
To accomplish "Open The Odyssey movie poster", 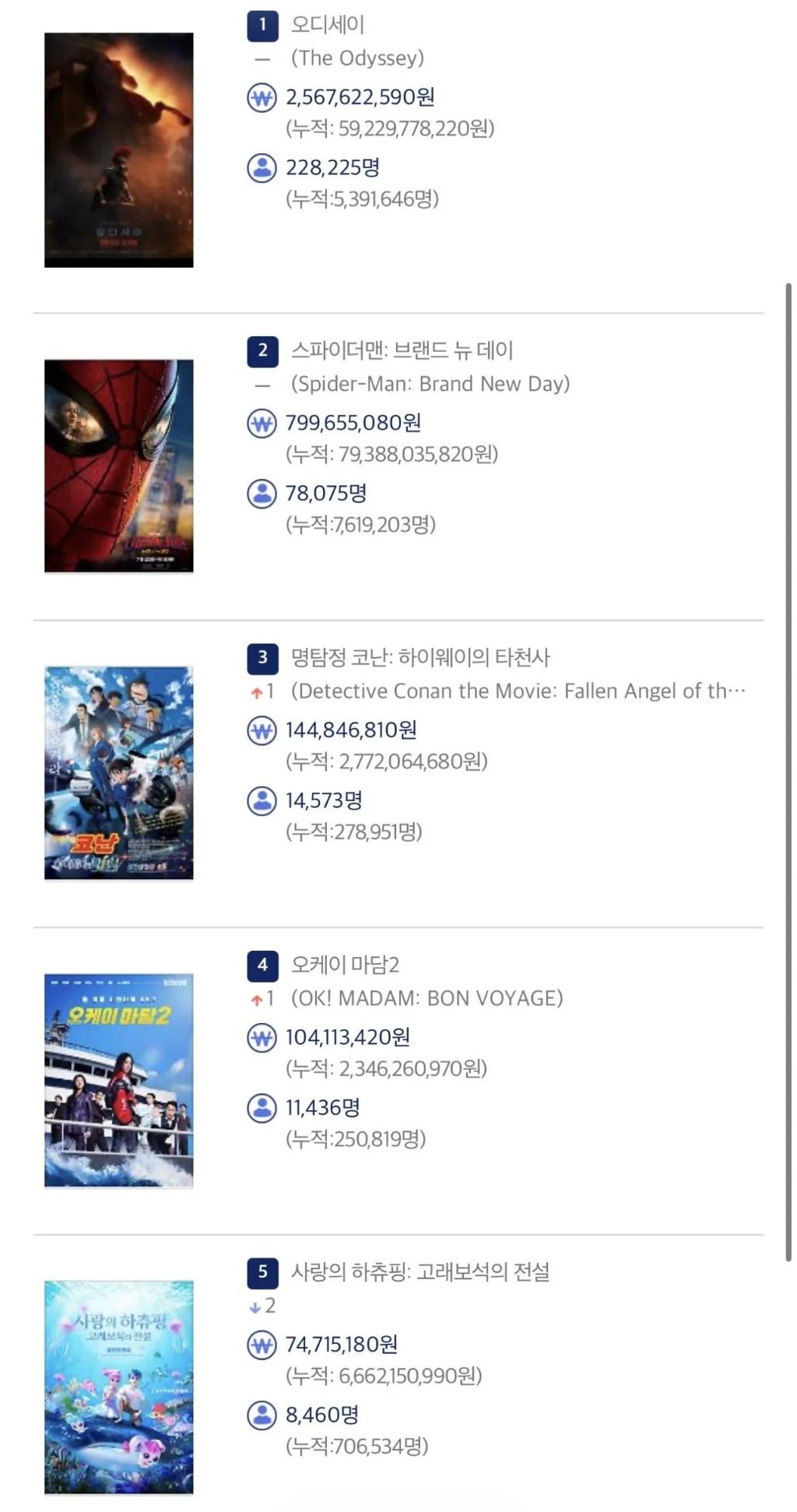I will coord(118,149).
